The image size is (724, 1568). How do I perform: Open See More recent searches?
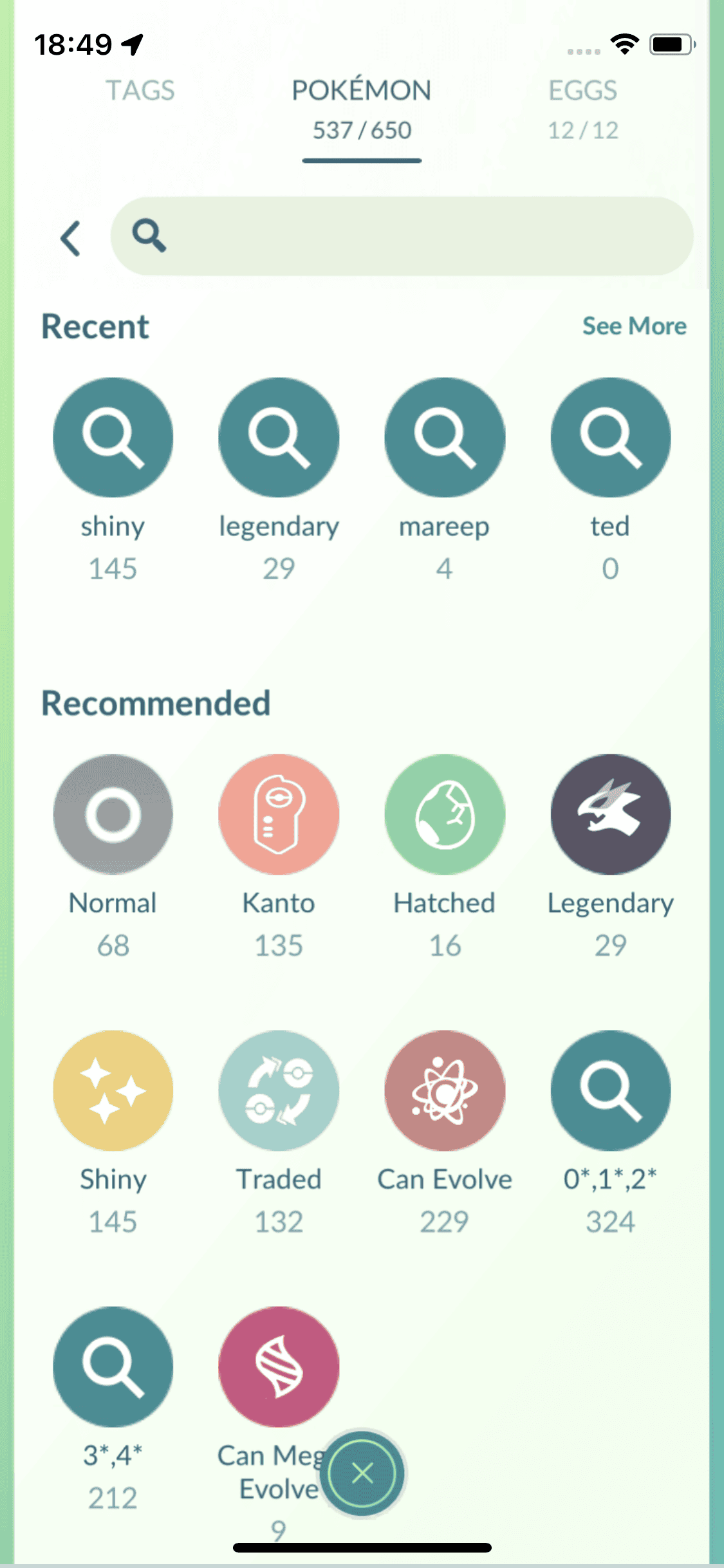[634, 326]
